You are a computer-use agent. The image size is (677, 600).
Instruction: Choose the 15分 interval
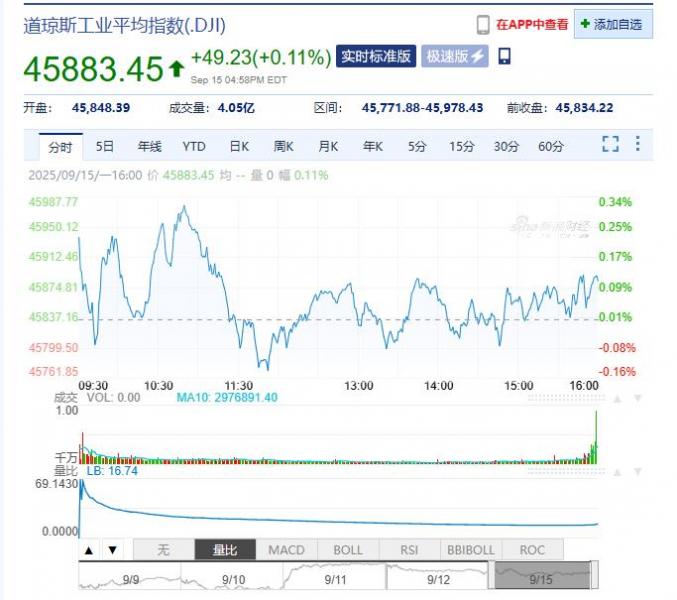pos(461,147)
